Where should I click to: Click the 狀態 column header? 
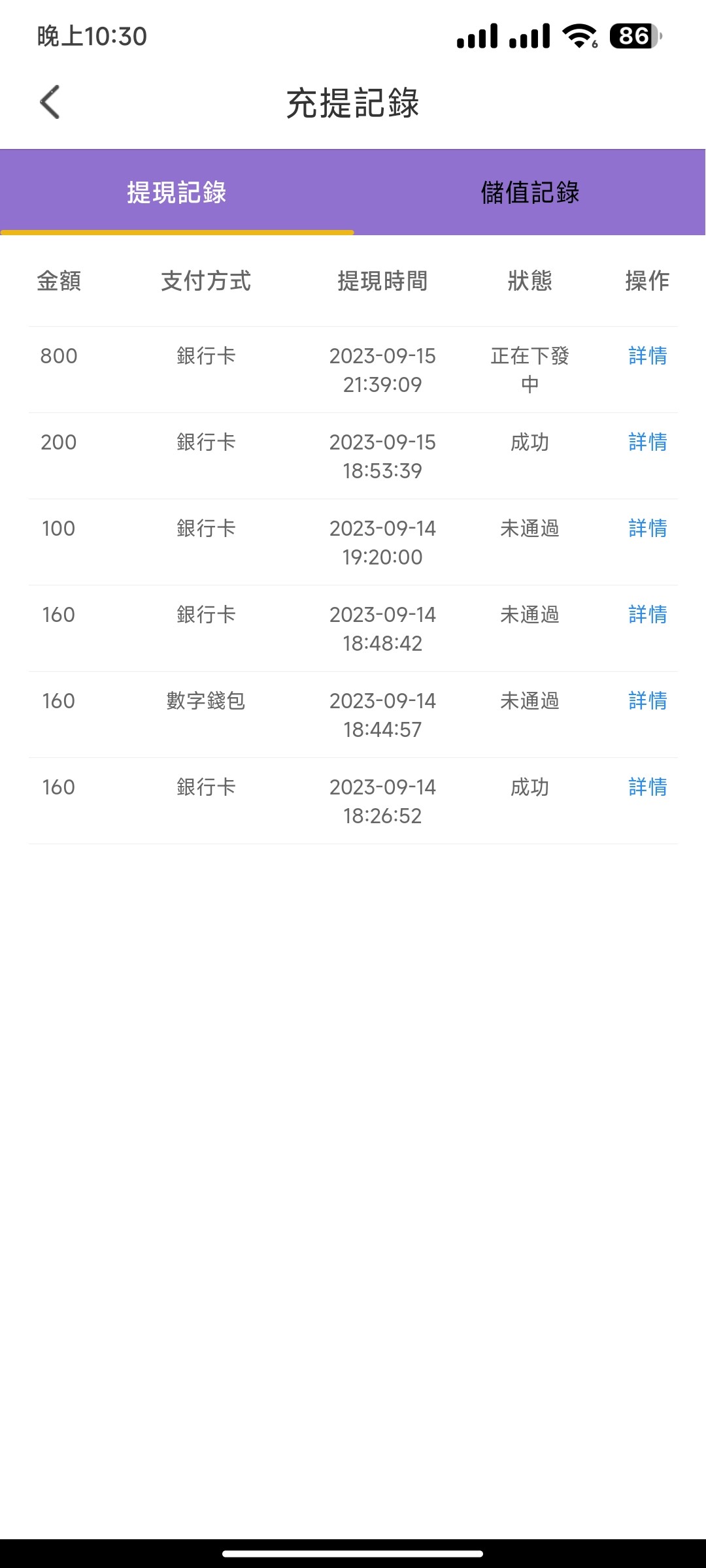click(x=529, y=282)
